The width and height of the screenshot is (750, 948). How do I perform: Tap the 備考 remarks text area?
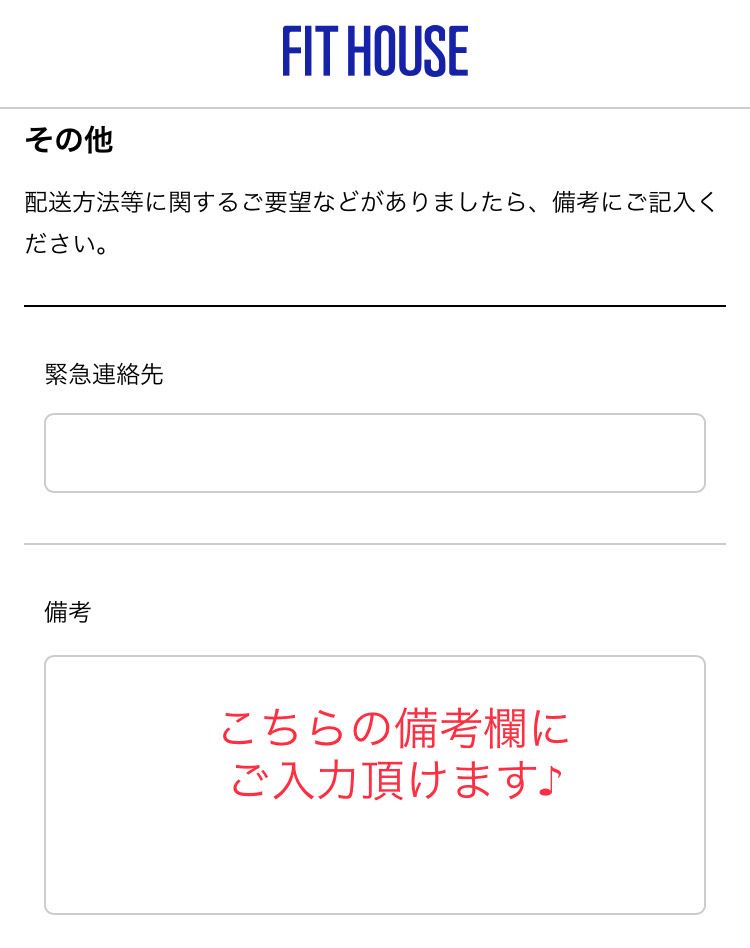click(374, 784)
